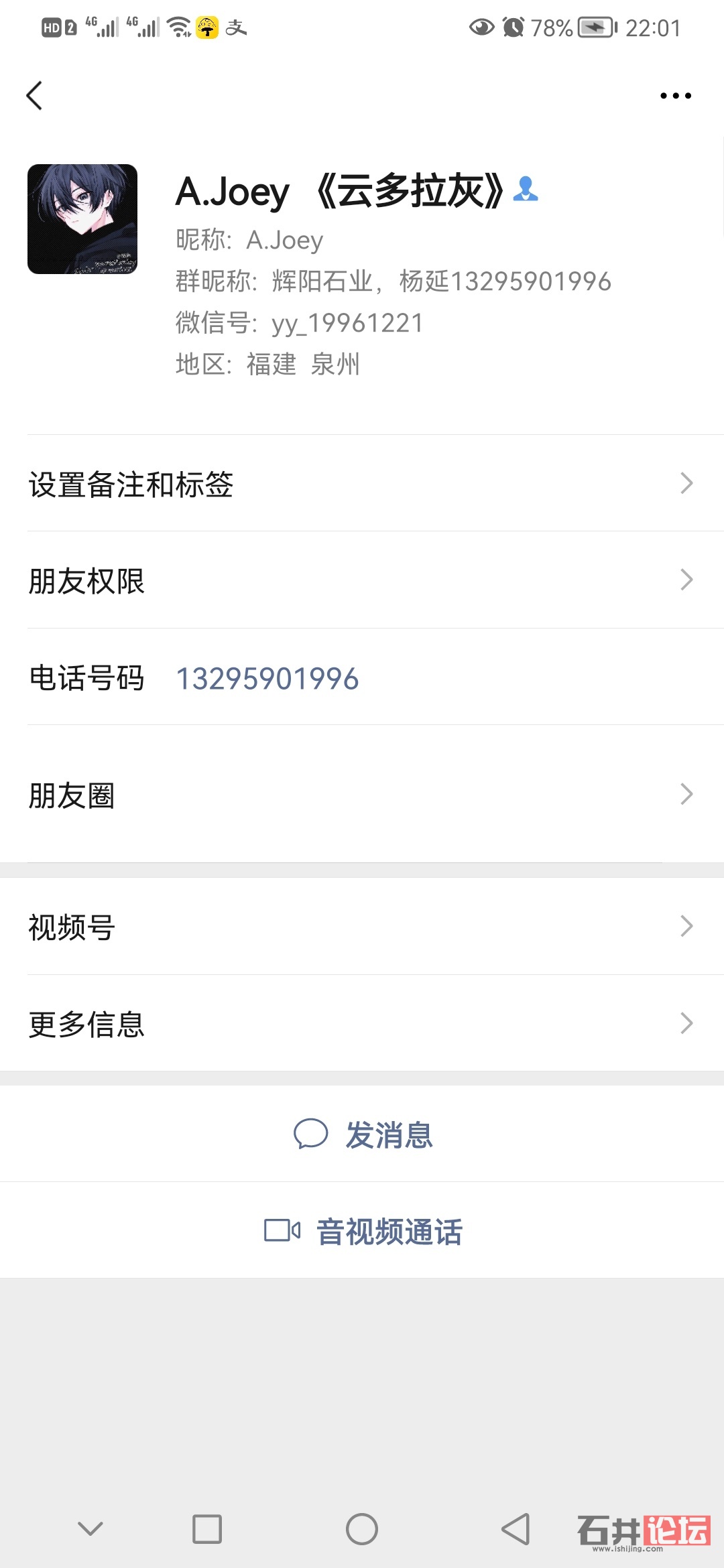Open the contact's 朋友圈

[362, 795]
